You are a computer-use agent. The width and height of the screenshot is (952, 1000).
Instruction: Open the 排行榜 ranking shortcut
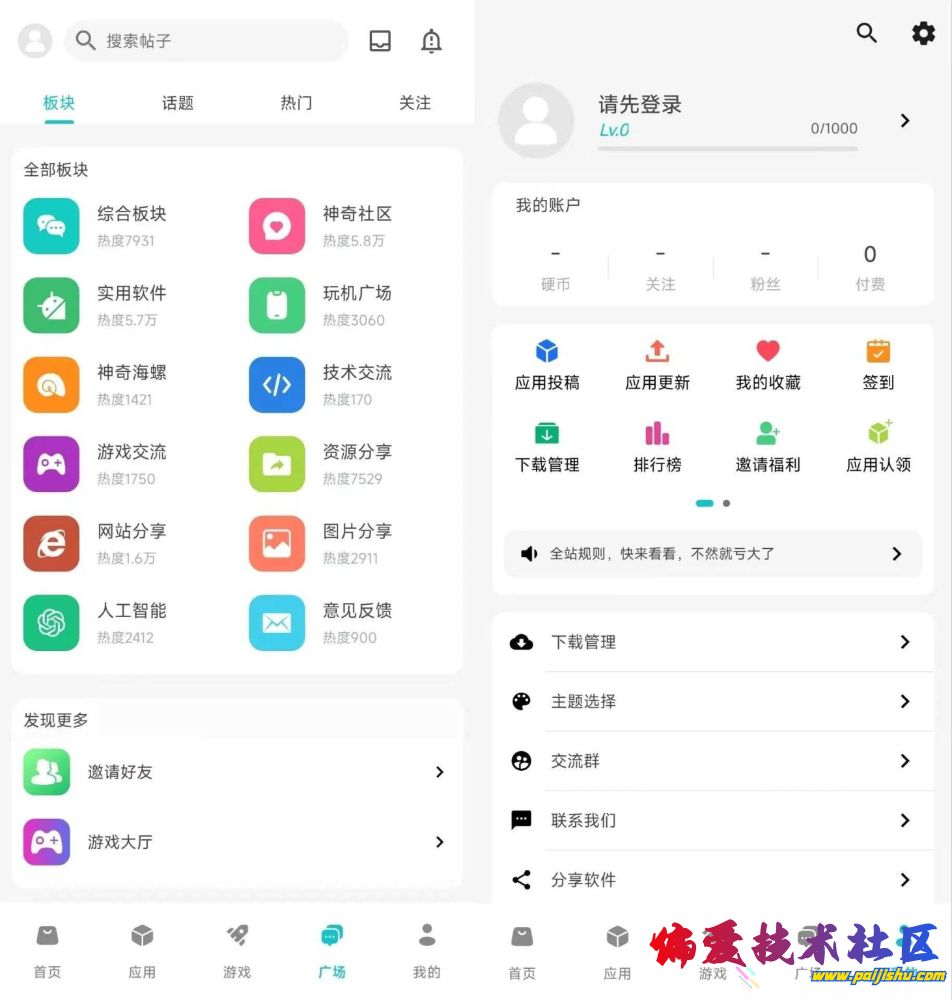pyautogui.click(x=657, y=447)
